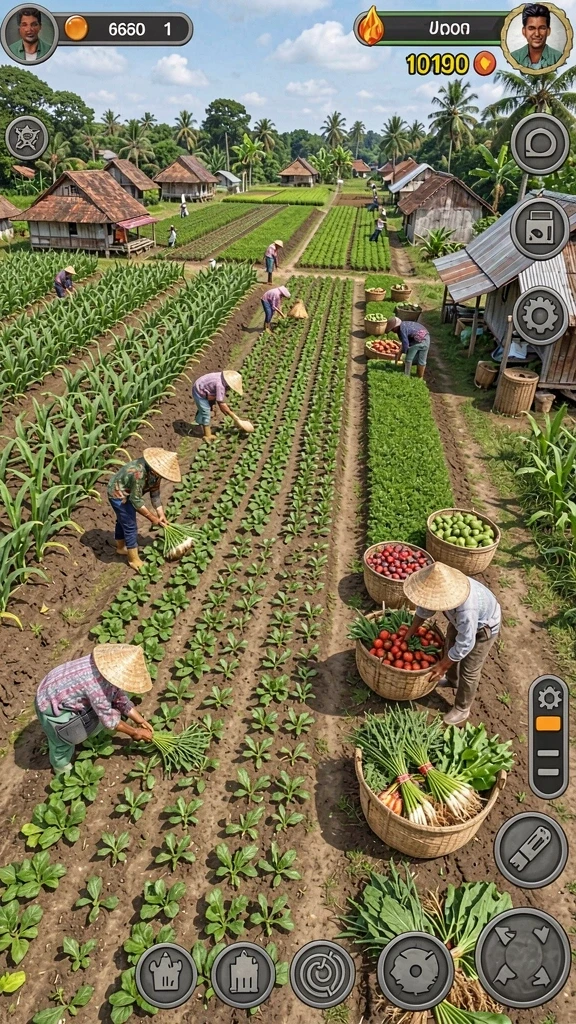This screenshot has width=576, height=1024.
Task: Tap the tool button above the direction pad
Action: click(530, 850)
